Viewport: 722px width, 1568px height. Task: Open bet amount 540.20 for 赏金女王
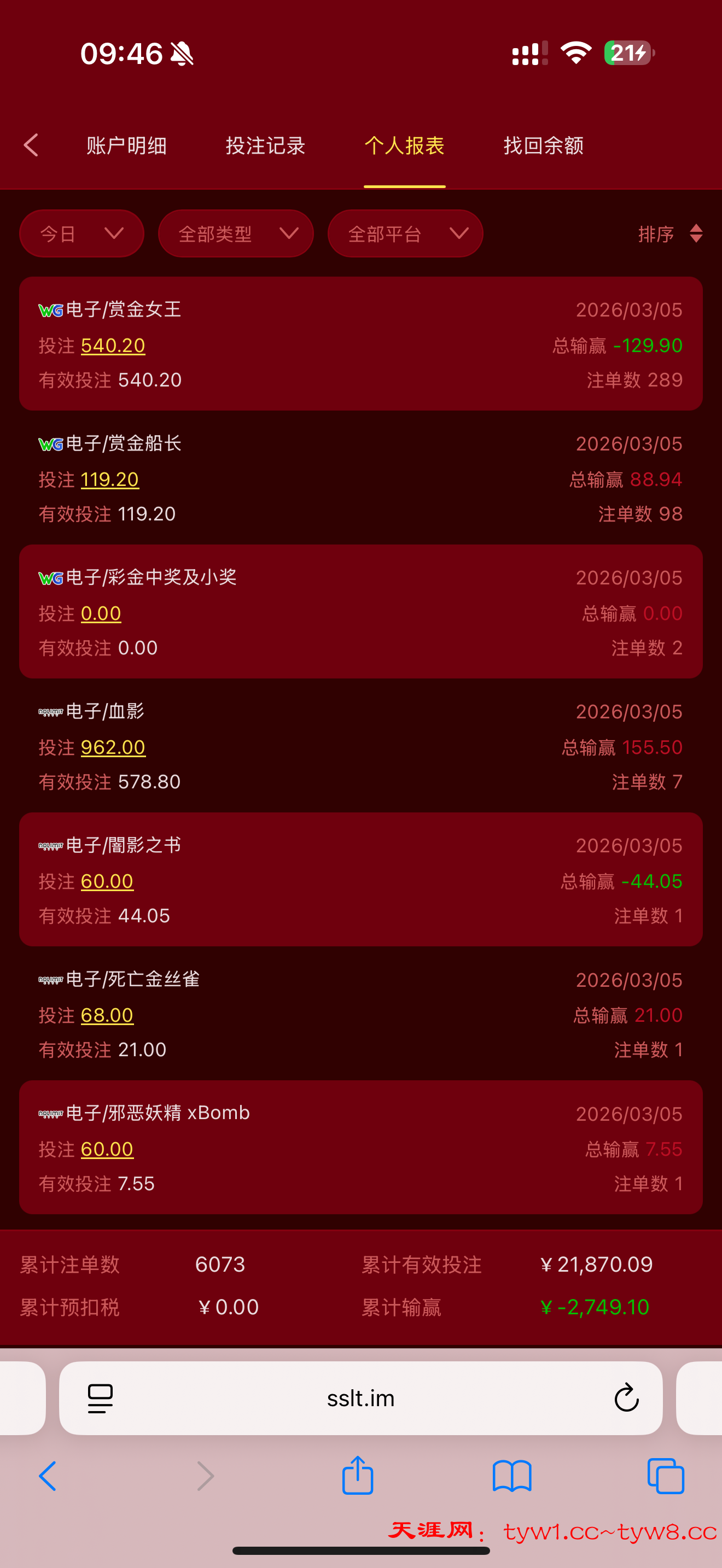pos(113,345)
